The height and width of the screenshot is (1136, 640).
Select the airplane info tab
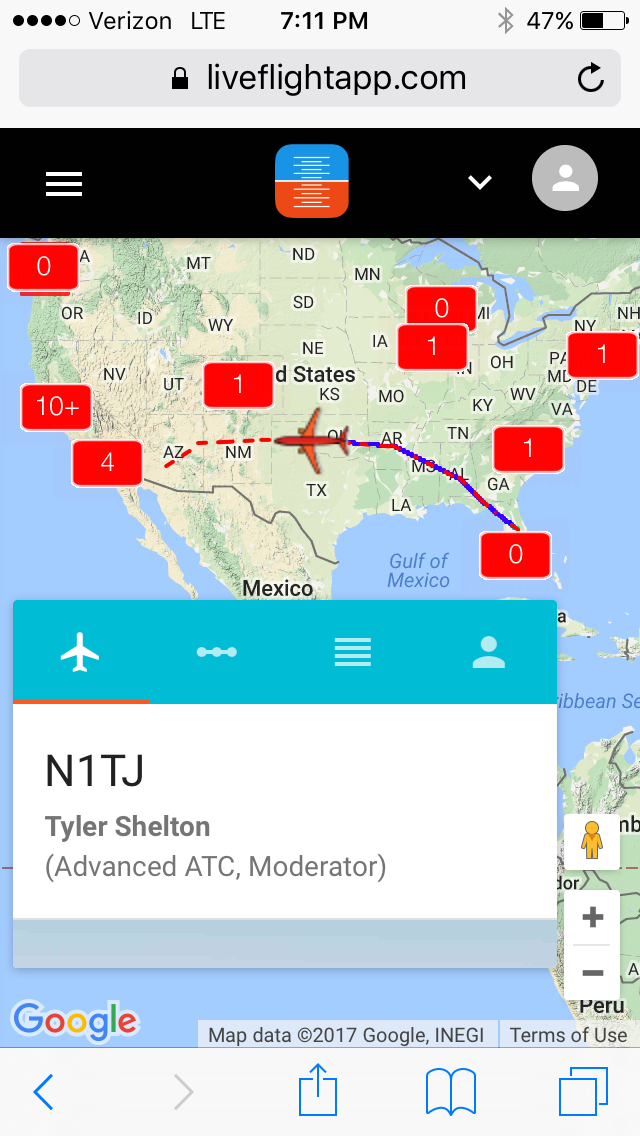tap(81, 652)
